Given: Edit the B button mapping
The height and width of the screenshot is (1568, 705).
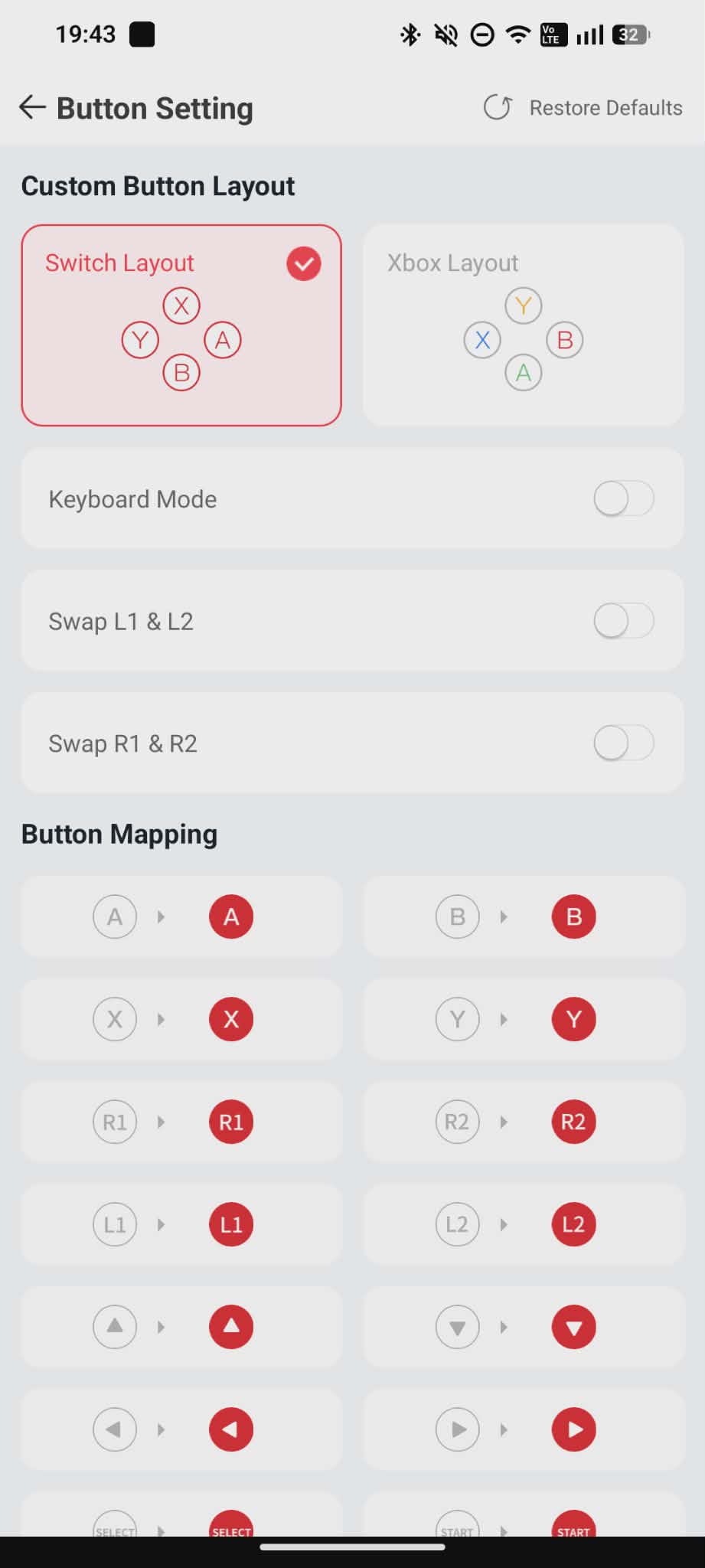Looking at the screenshot, I should click(x=523, y=916).
